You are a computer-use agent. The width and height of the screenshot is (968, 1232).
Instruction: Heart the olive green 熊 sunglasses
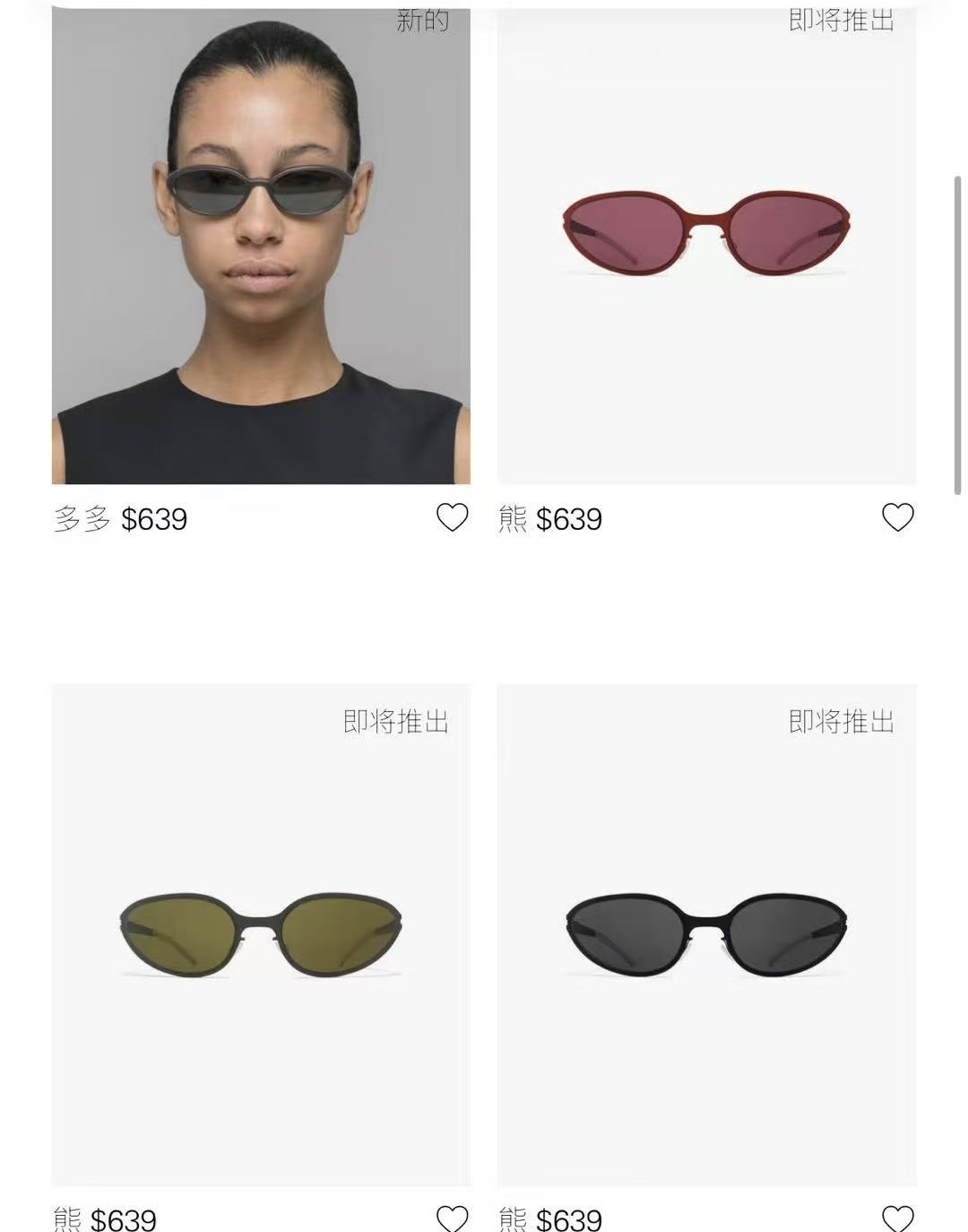452,1218
